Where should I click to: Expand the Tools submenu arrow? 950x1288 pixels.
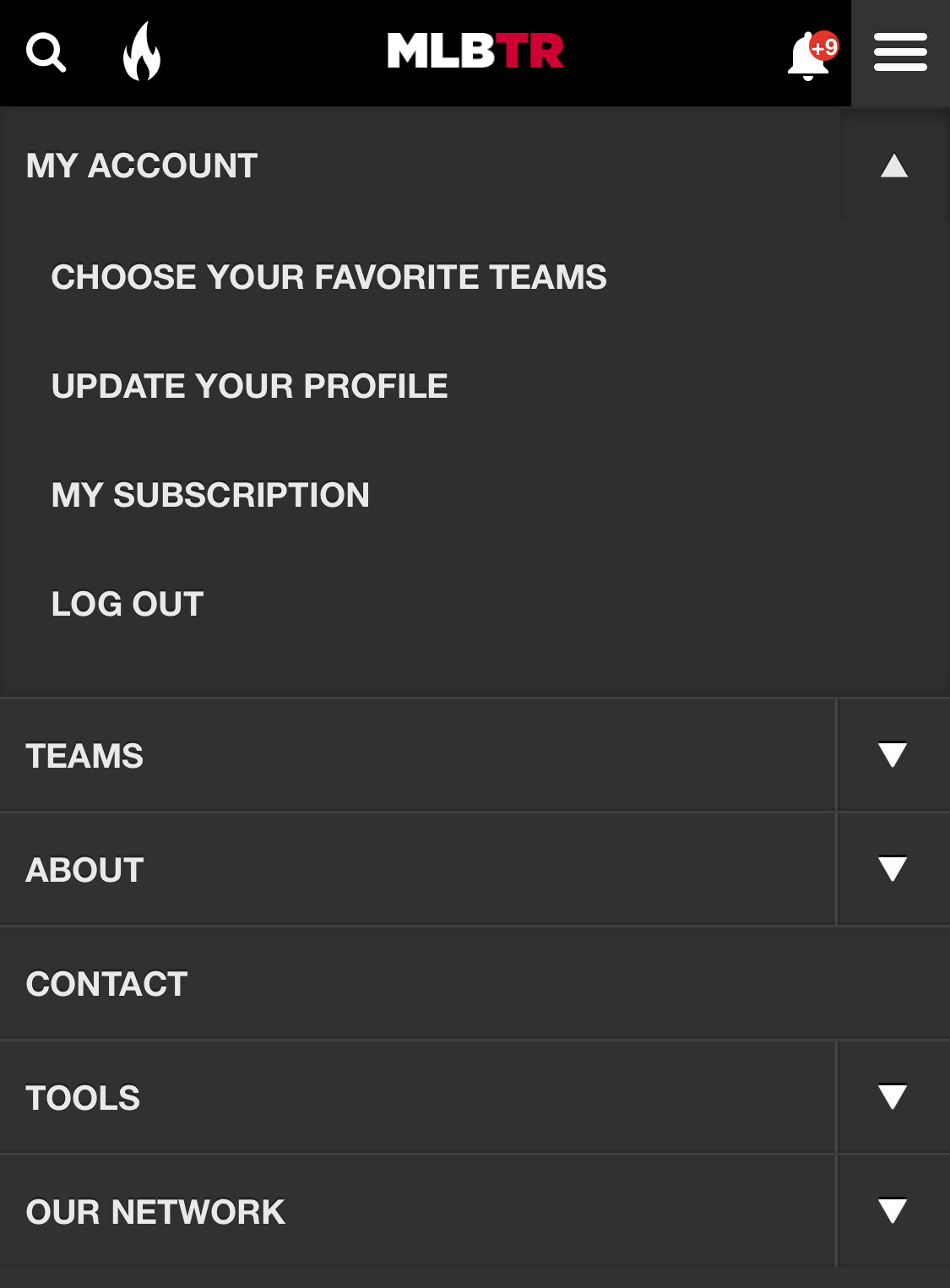click(893, 1096)
